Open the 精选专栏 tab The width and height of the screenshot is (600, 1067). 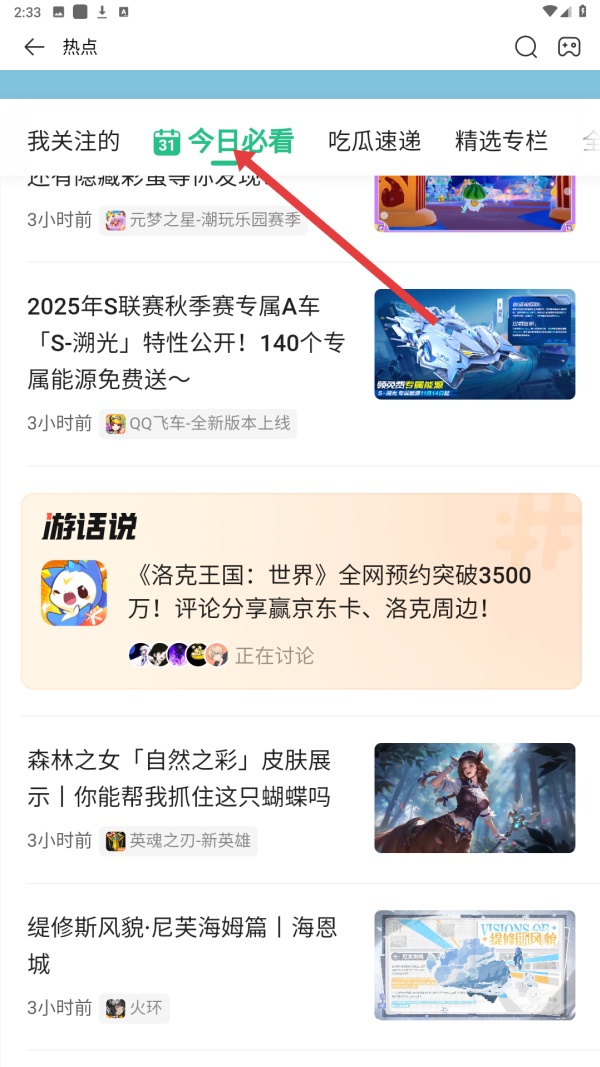(x=500, y=141)
